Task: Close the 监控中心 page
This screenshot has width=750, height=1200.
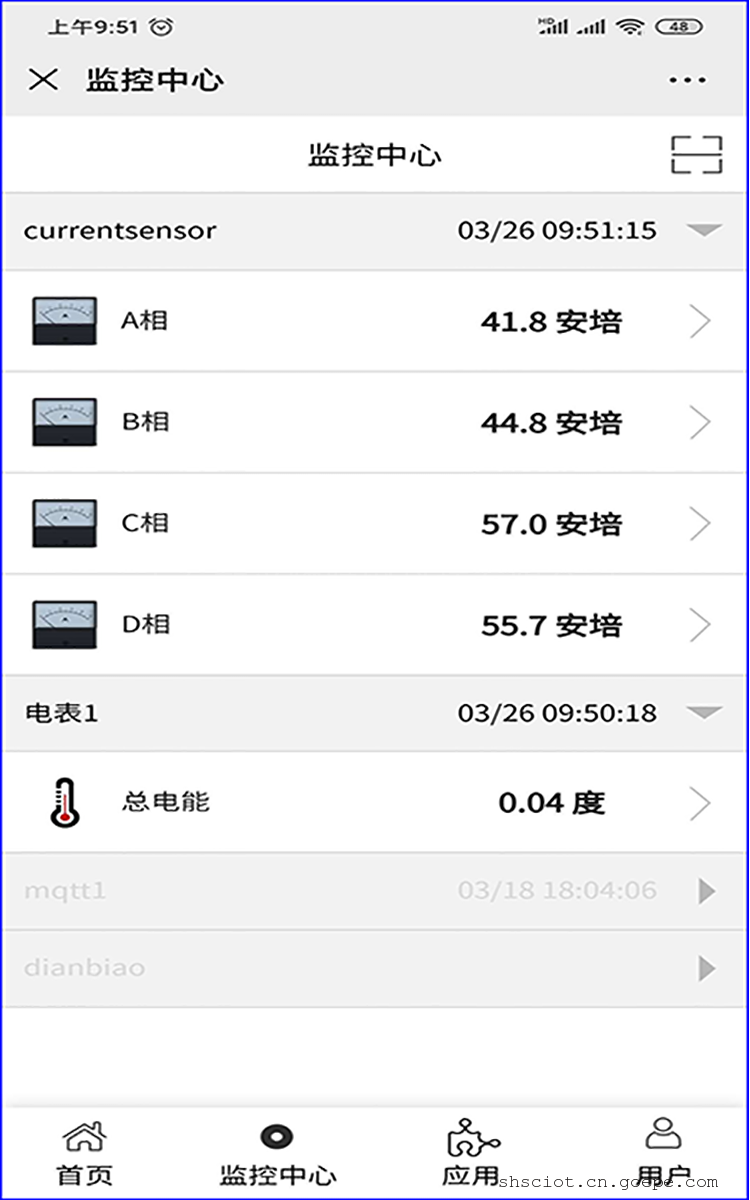Action: (x=43, y=80)
